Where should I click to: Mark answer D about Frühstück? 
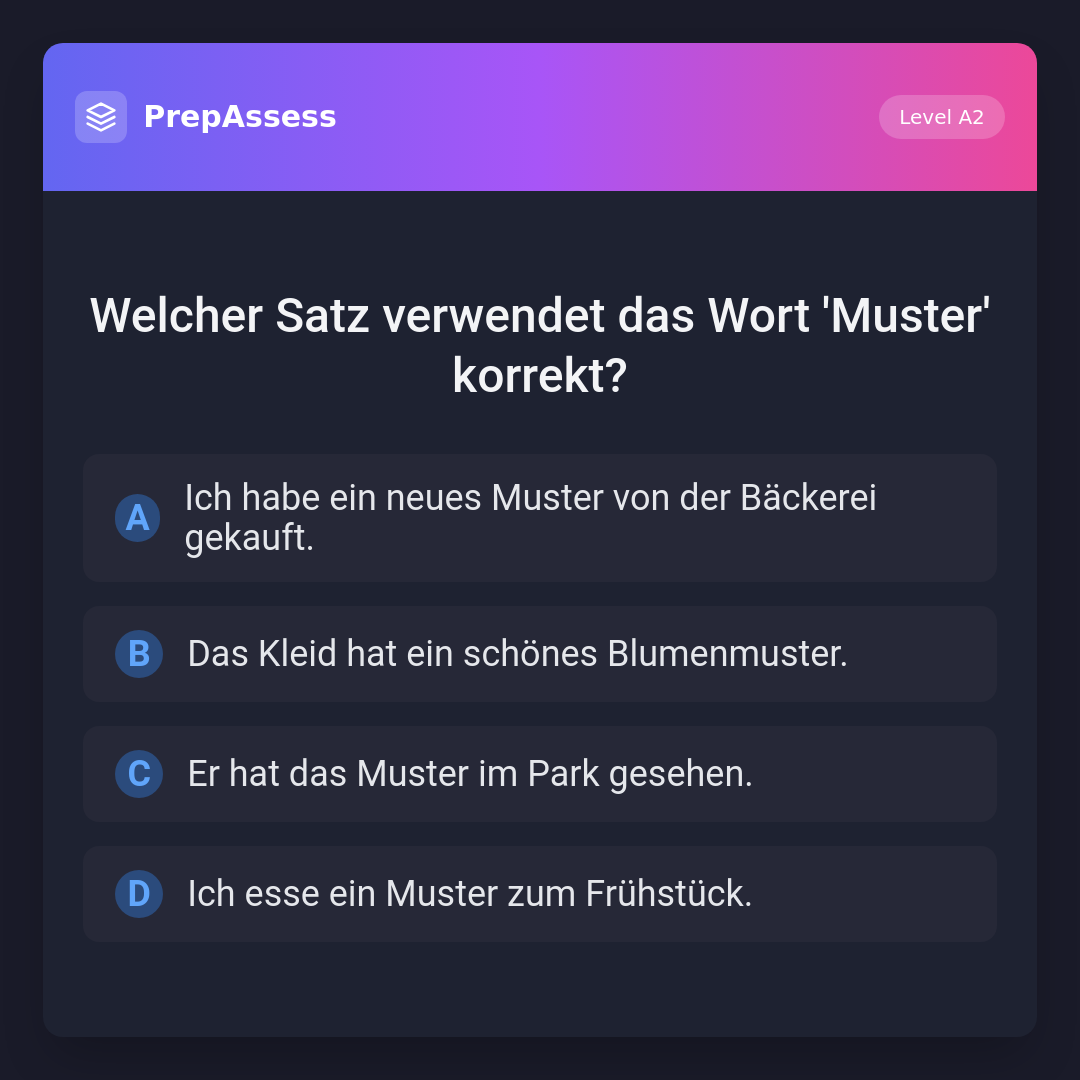coord(539,894)
